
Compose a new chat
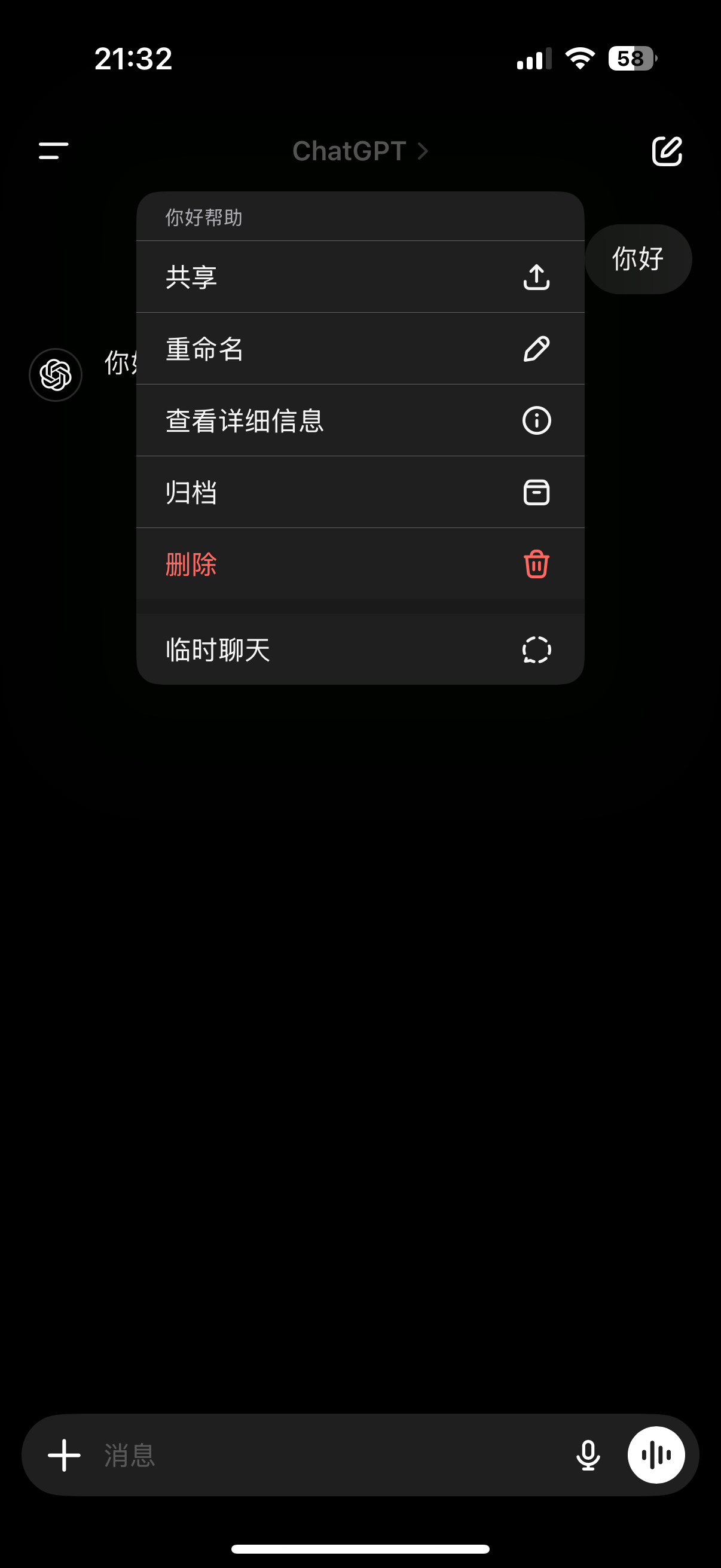(x=667, y=151)
